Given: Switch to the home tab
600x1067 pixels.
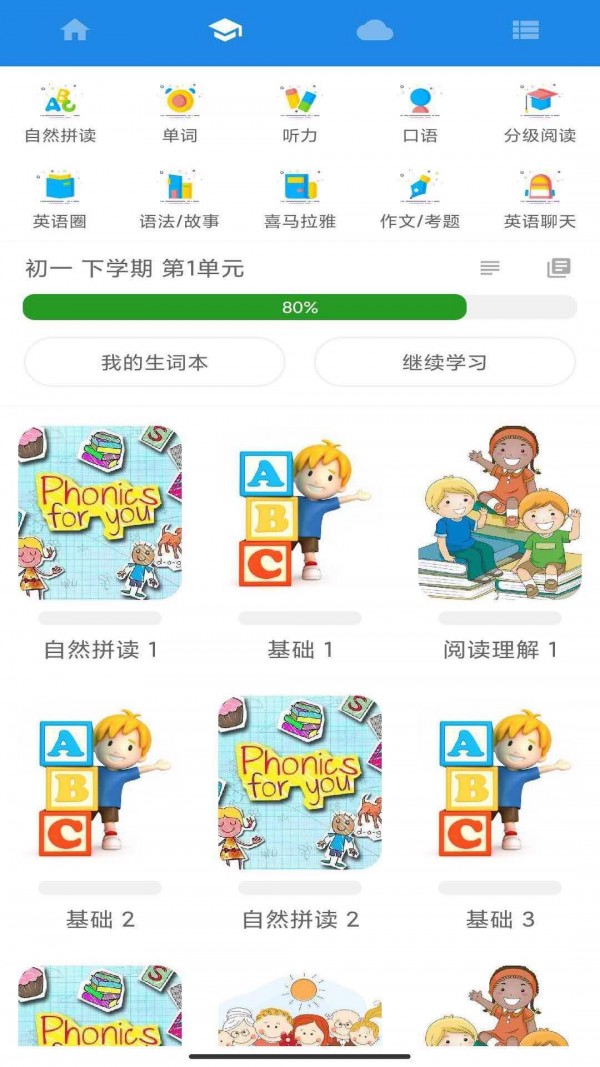Looking at the screenshot, I should [75, 30].
